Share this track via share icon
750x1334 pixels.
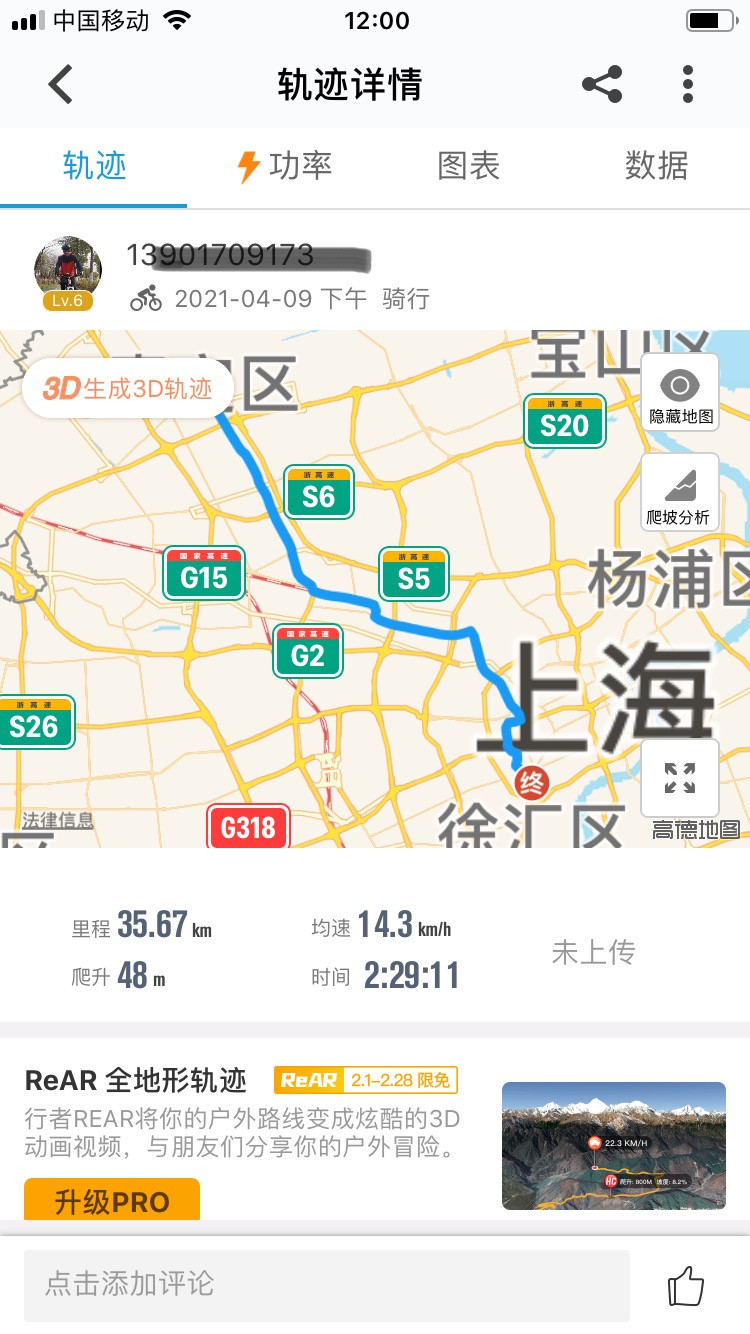(x=602, y=84)
